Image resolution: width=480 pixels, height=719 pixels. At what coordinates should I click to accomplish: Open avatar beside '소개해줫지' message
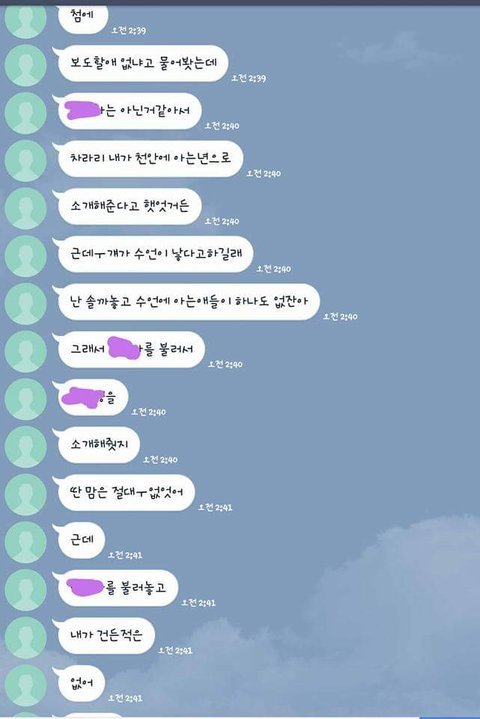(x=26, y=447)
